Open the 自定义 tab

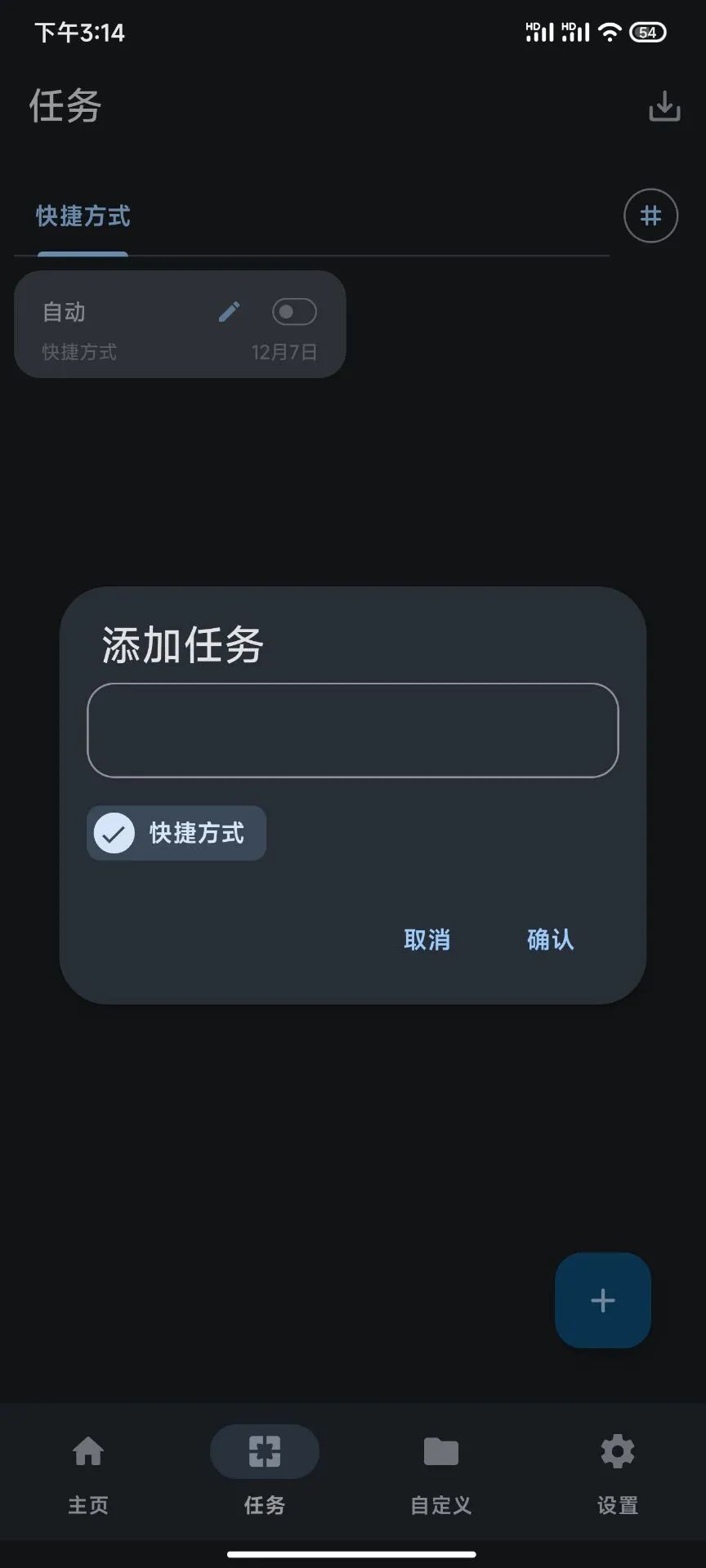click(x=440, y=1472)
